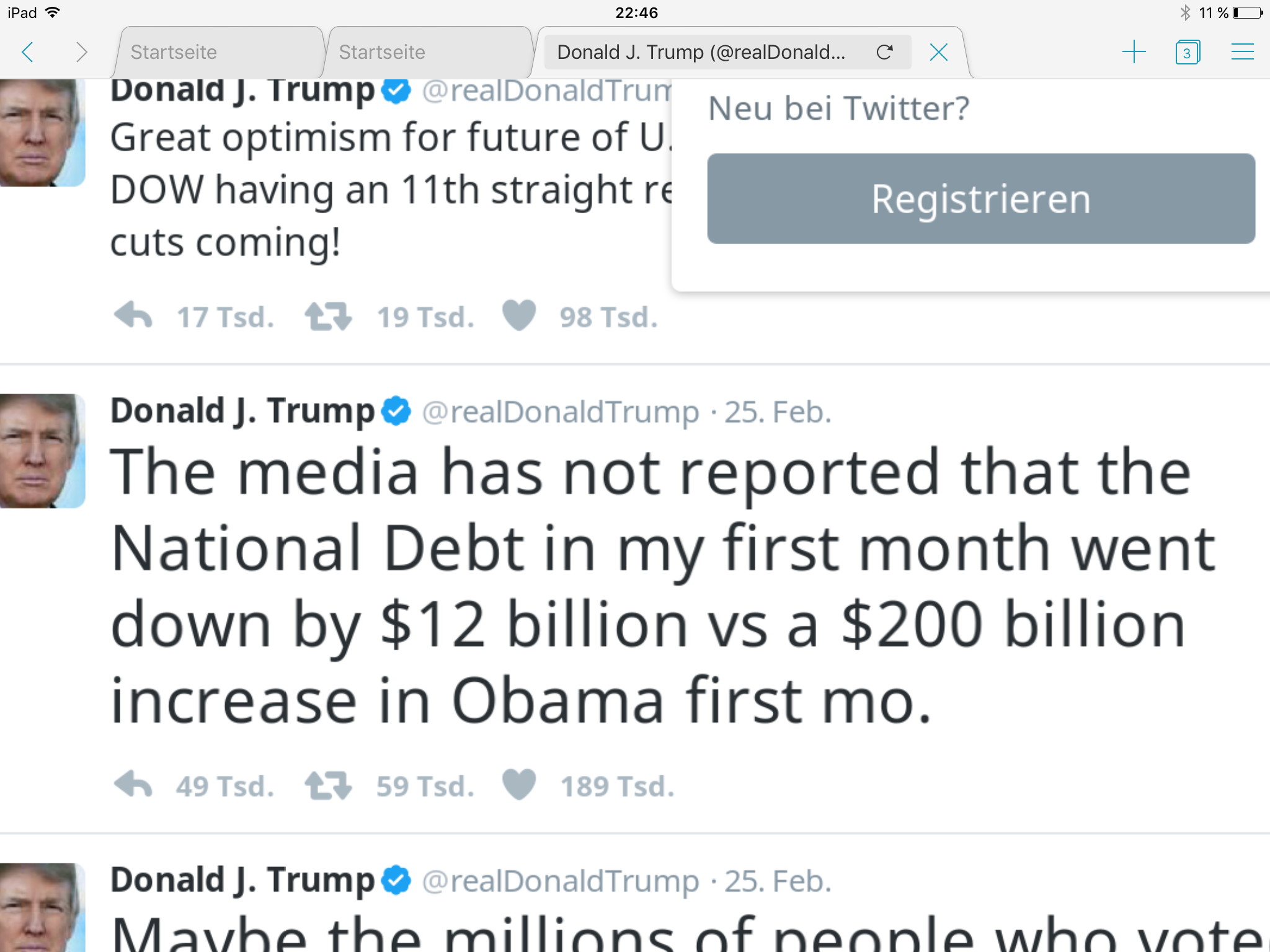
Task: Open the browser hamburger menu
Action: [1242, 52]
